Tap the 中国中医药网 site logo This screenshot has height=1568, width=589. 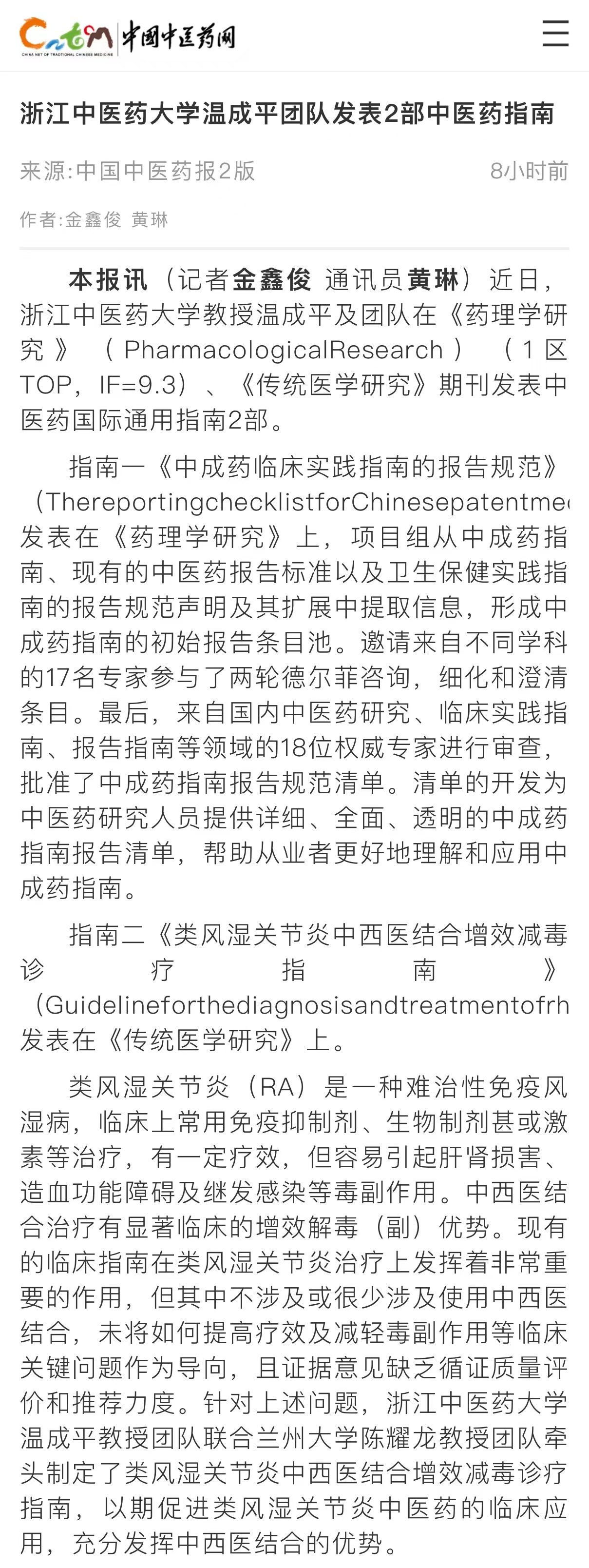[x=127, y=37]
